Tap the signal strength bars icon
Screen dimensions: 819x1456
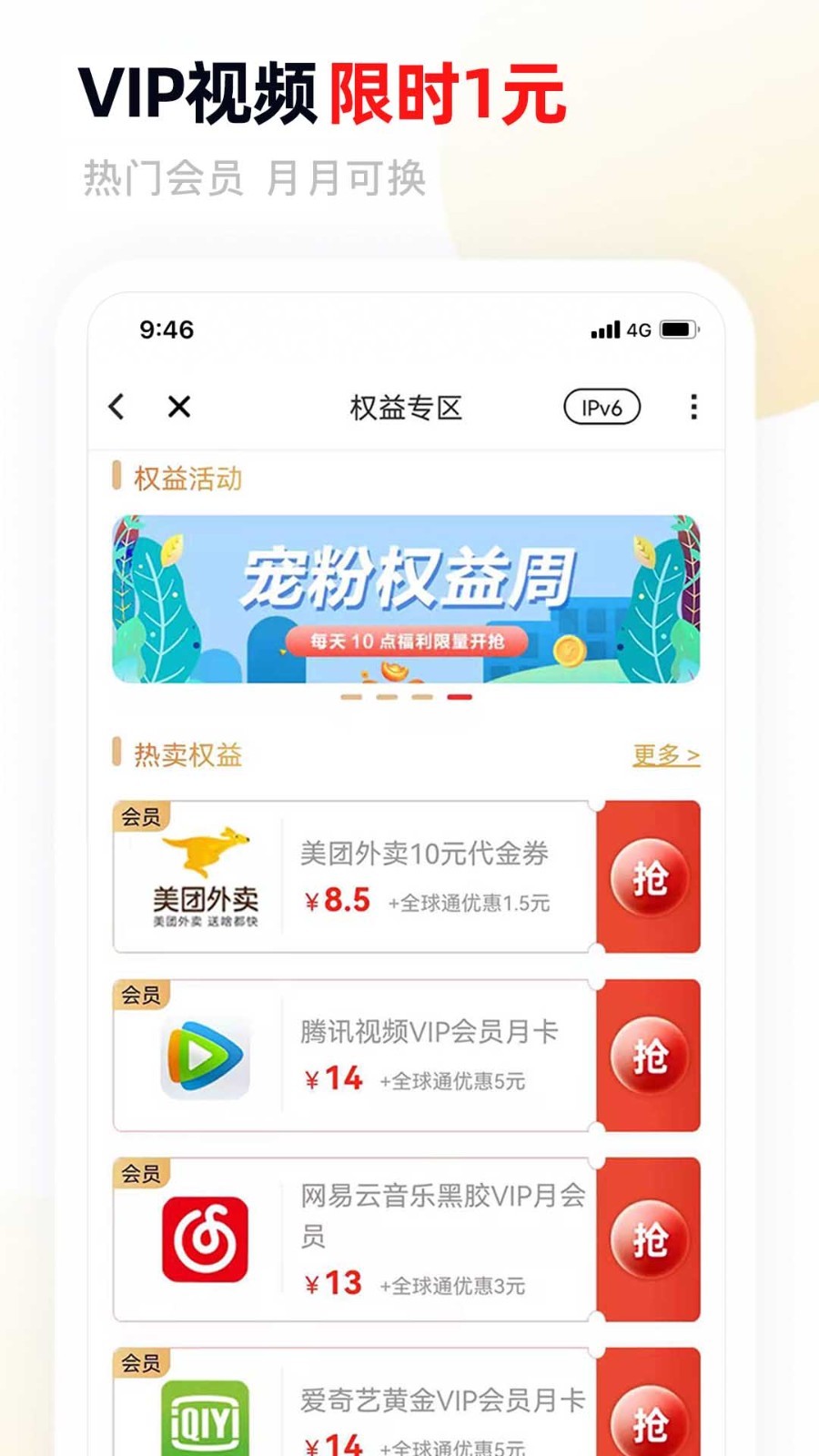[x=603, y=329]
